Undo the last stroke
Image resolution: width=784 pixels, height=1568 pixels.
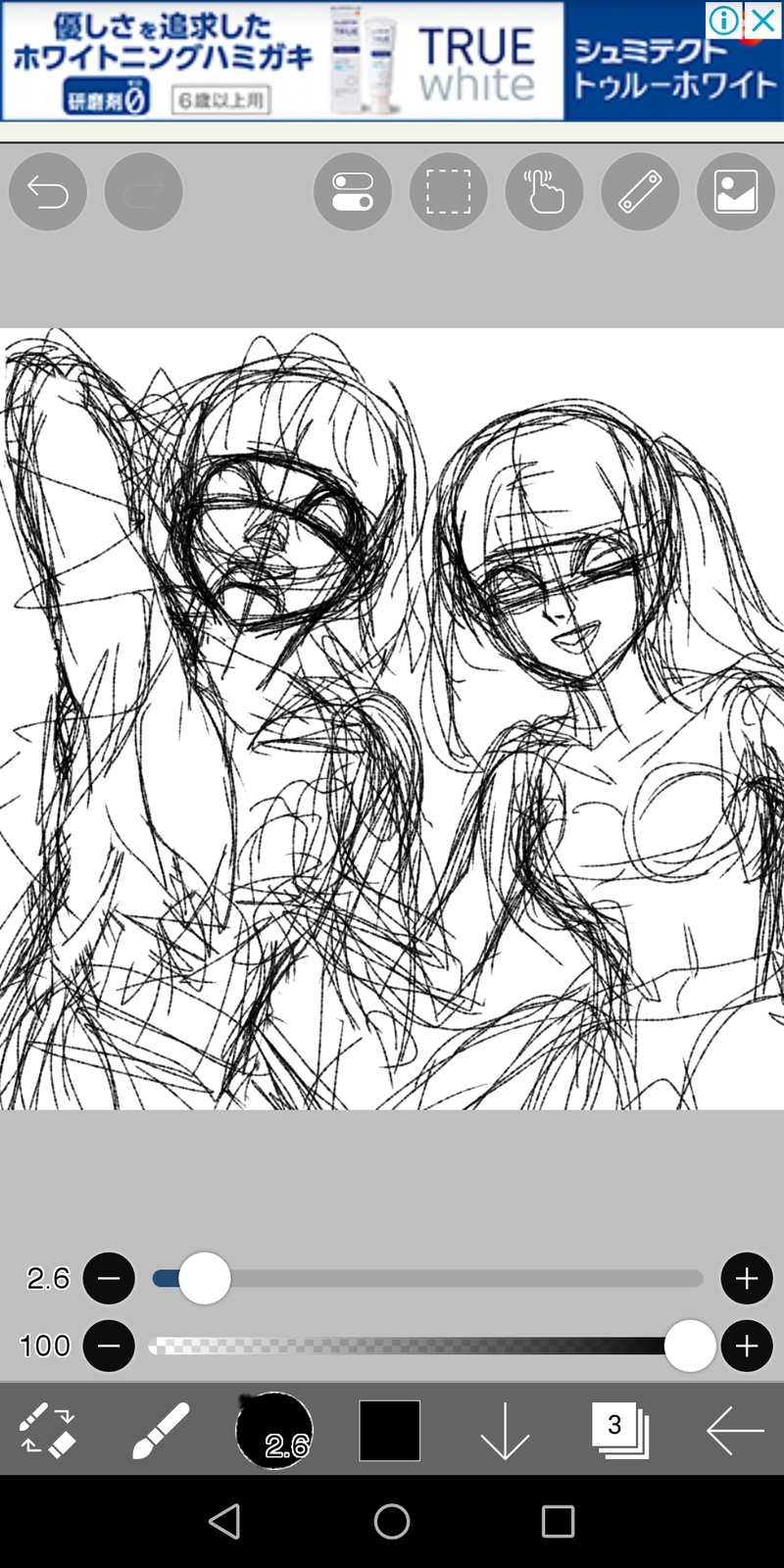point(47,192)
